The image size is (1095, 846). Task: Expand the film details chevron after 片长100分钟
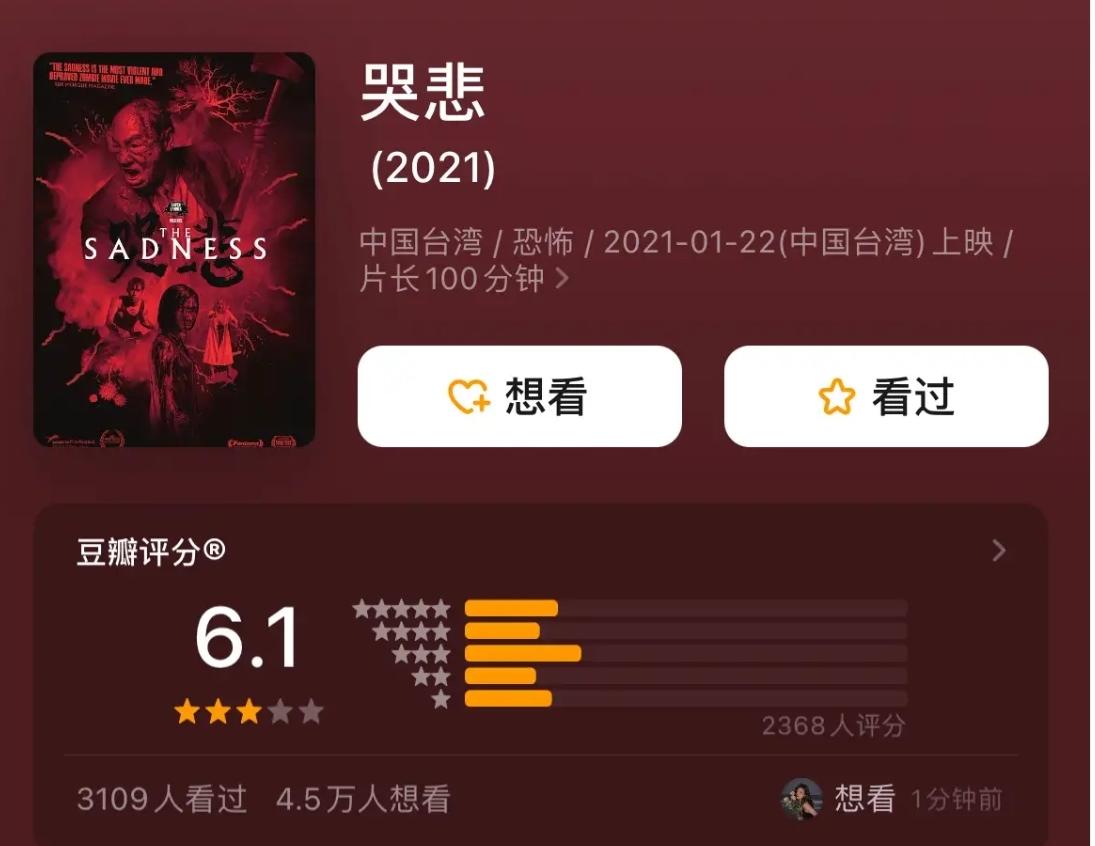click(x=562, y=278)
